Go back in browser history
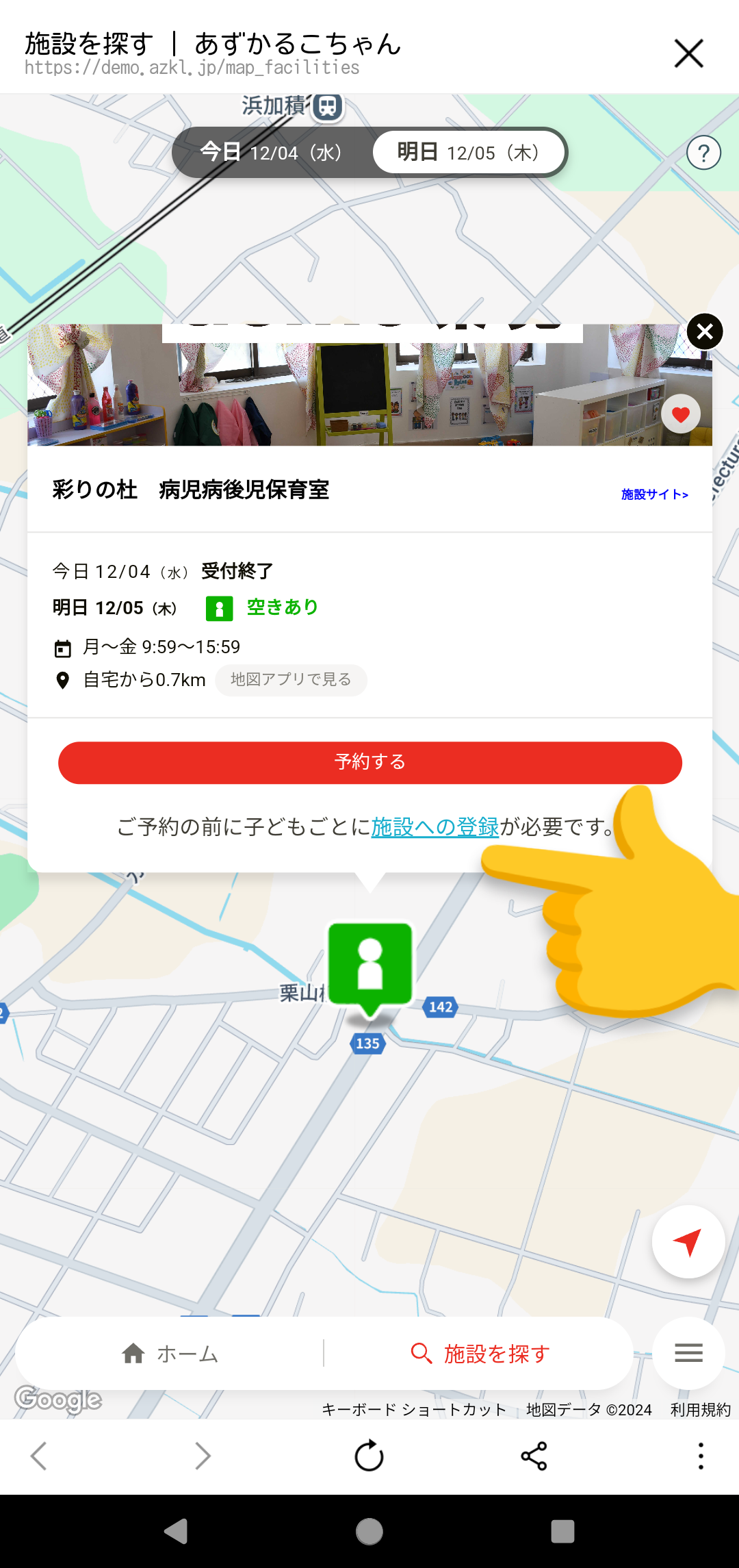The image size is (739, 1568). (39, 1456)
